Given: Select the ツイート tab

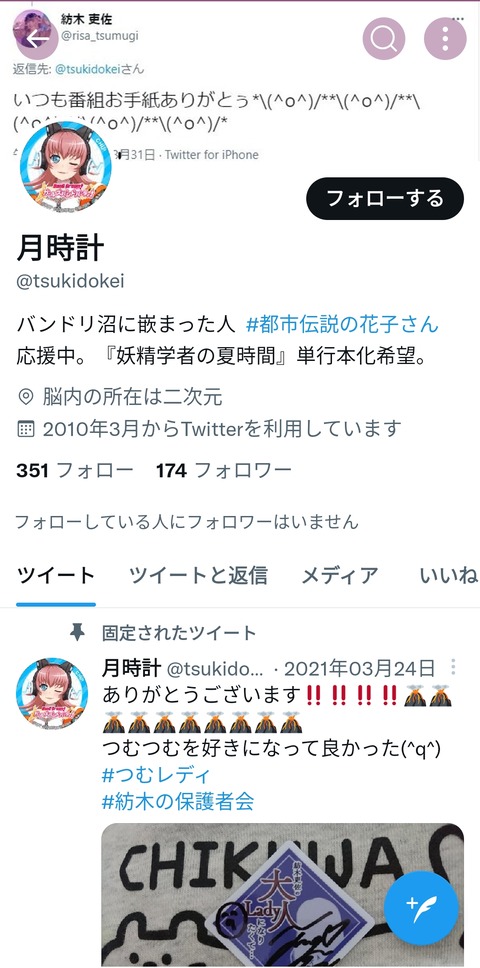Looking at the screenshot, I should point(56,575).
